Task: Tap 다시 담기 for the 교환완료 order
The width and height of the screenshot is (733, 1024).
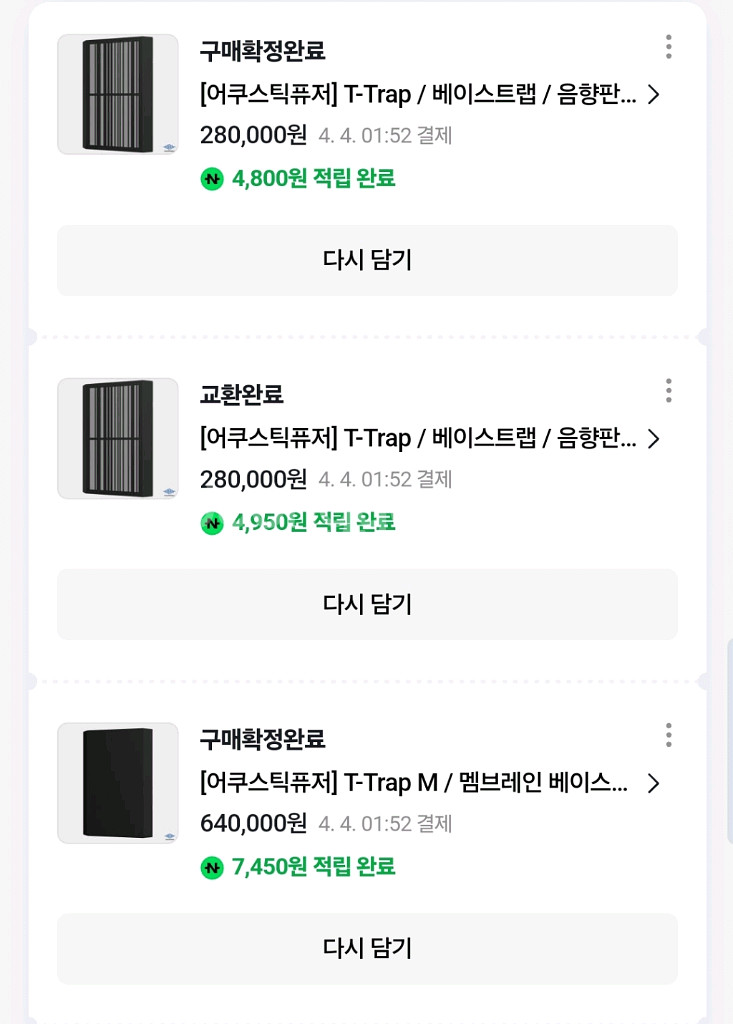Action: (367, 604)
